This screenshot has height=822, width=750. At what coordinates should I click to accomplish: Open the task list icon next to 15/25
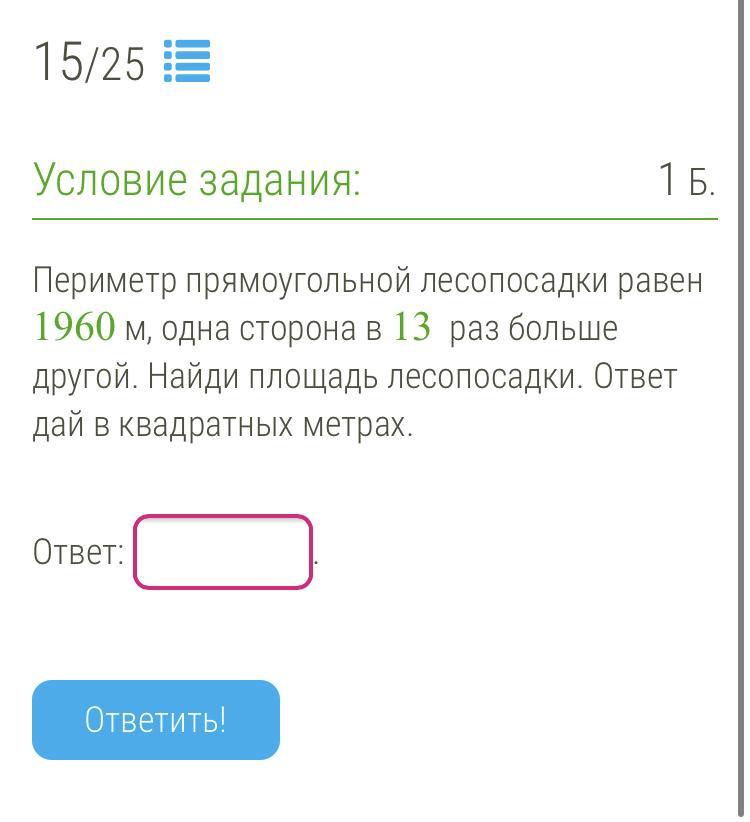point(187,61)
